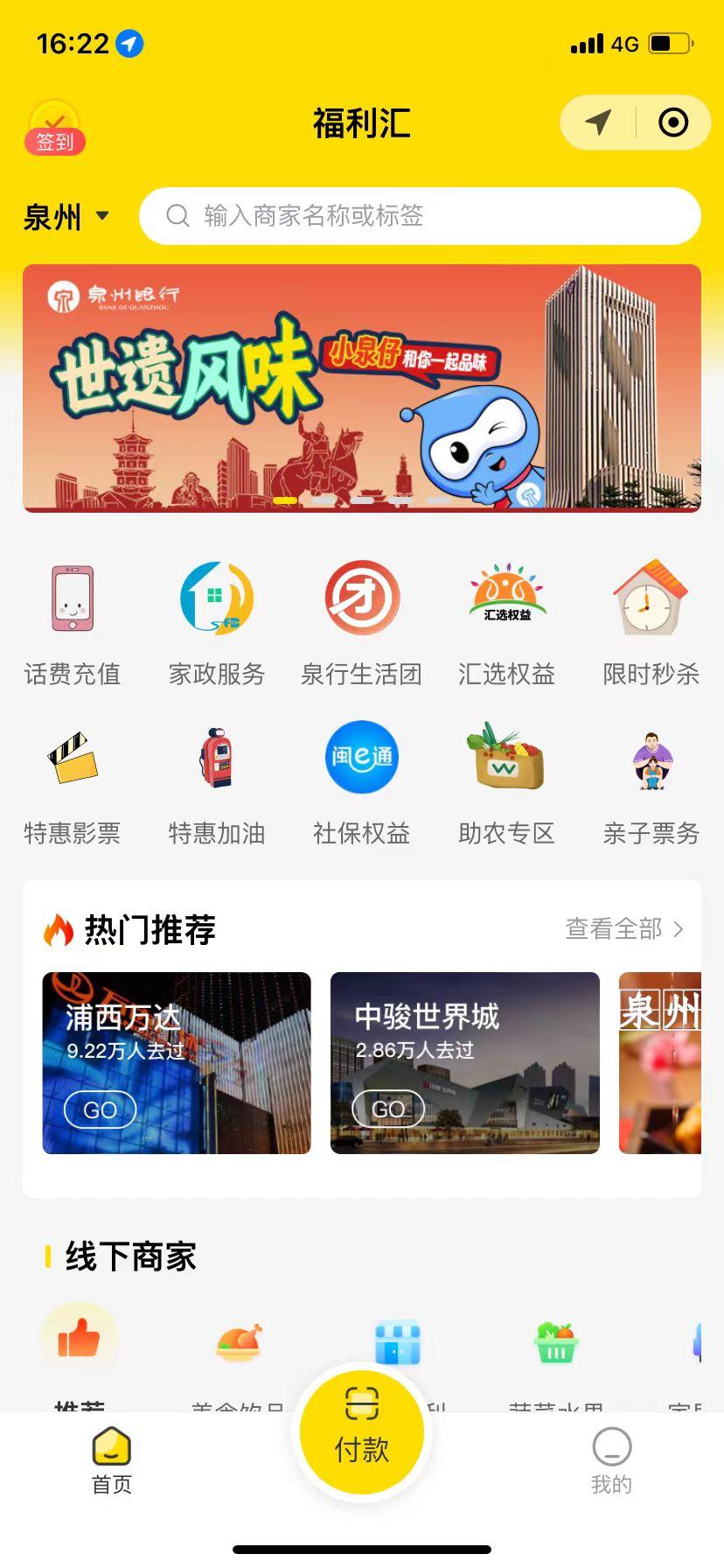Tap the 签到 check-in badge

[x=54, y=128]
